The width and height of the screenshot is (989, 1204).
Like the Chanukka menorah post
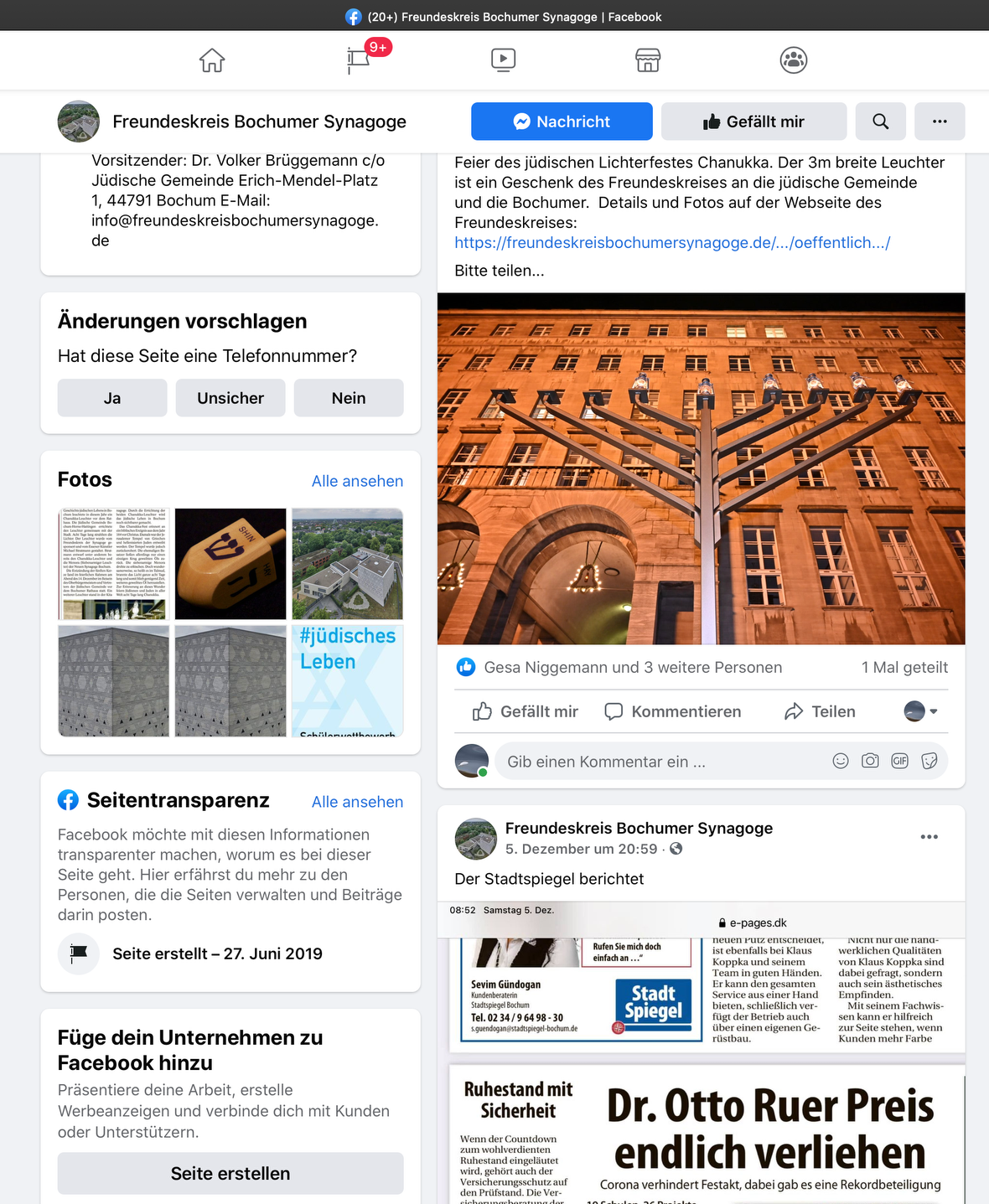pos(526,711)
